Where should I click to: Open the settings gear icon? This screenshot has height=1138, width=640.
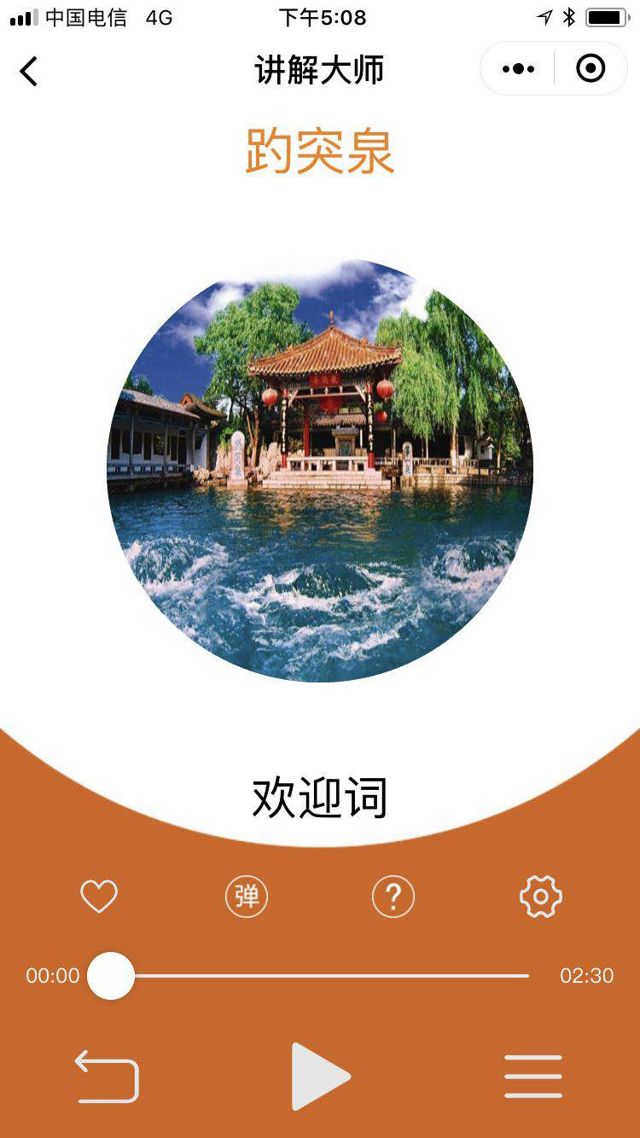coord(541,897)
